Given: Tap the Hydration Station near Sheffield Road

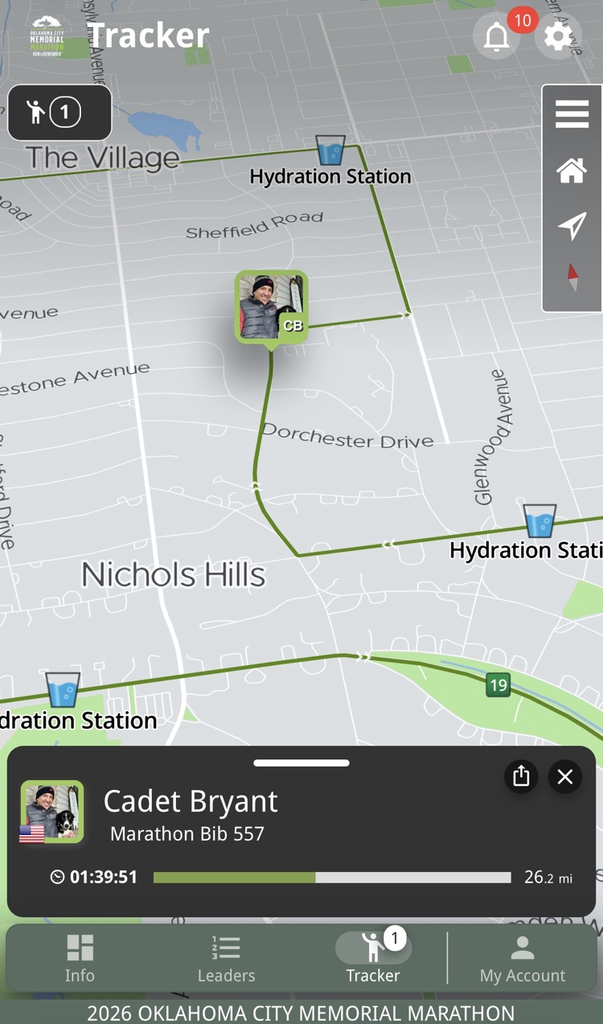Looking at the screenshot, I should [330, 151].
